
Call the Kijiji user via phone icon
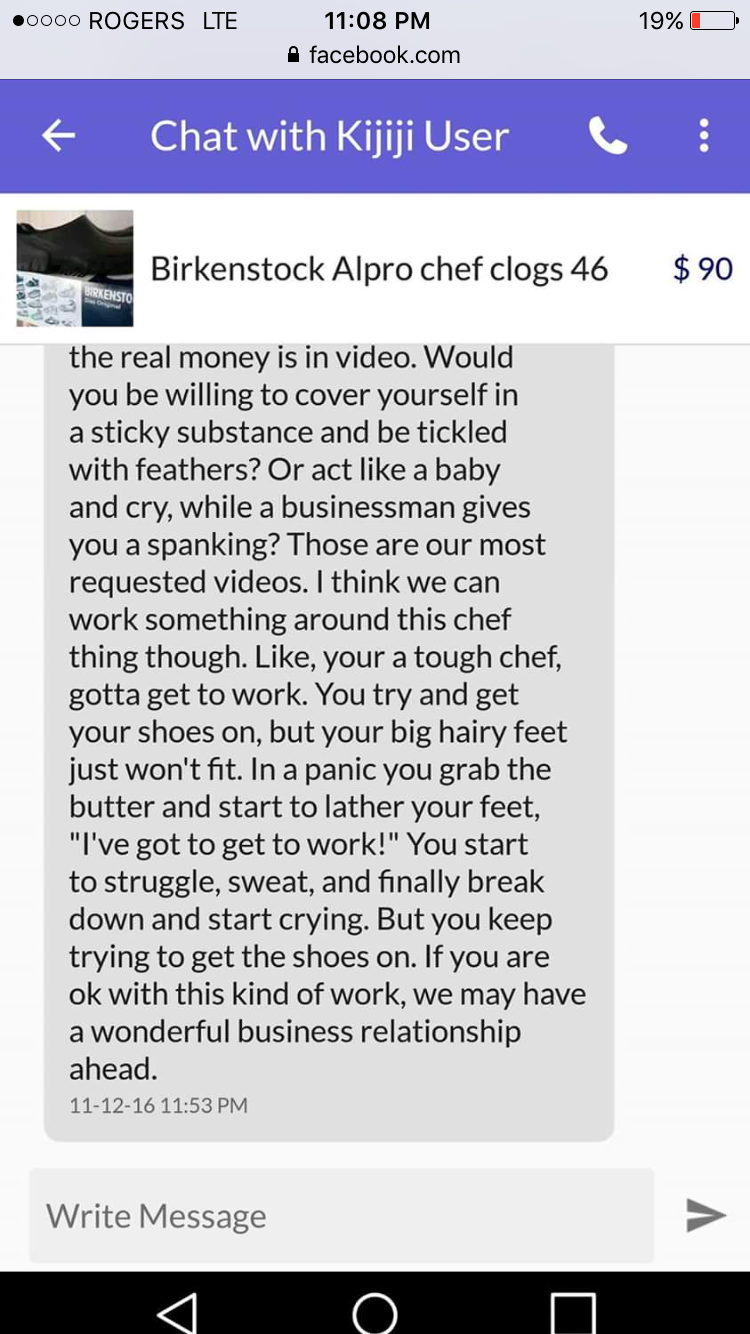coord(608,136)
